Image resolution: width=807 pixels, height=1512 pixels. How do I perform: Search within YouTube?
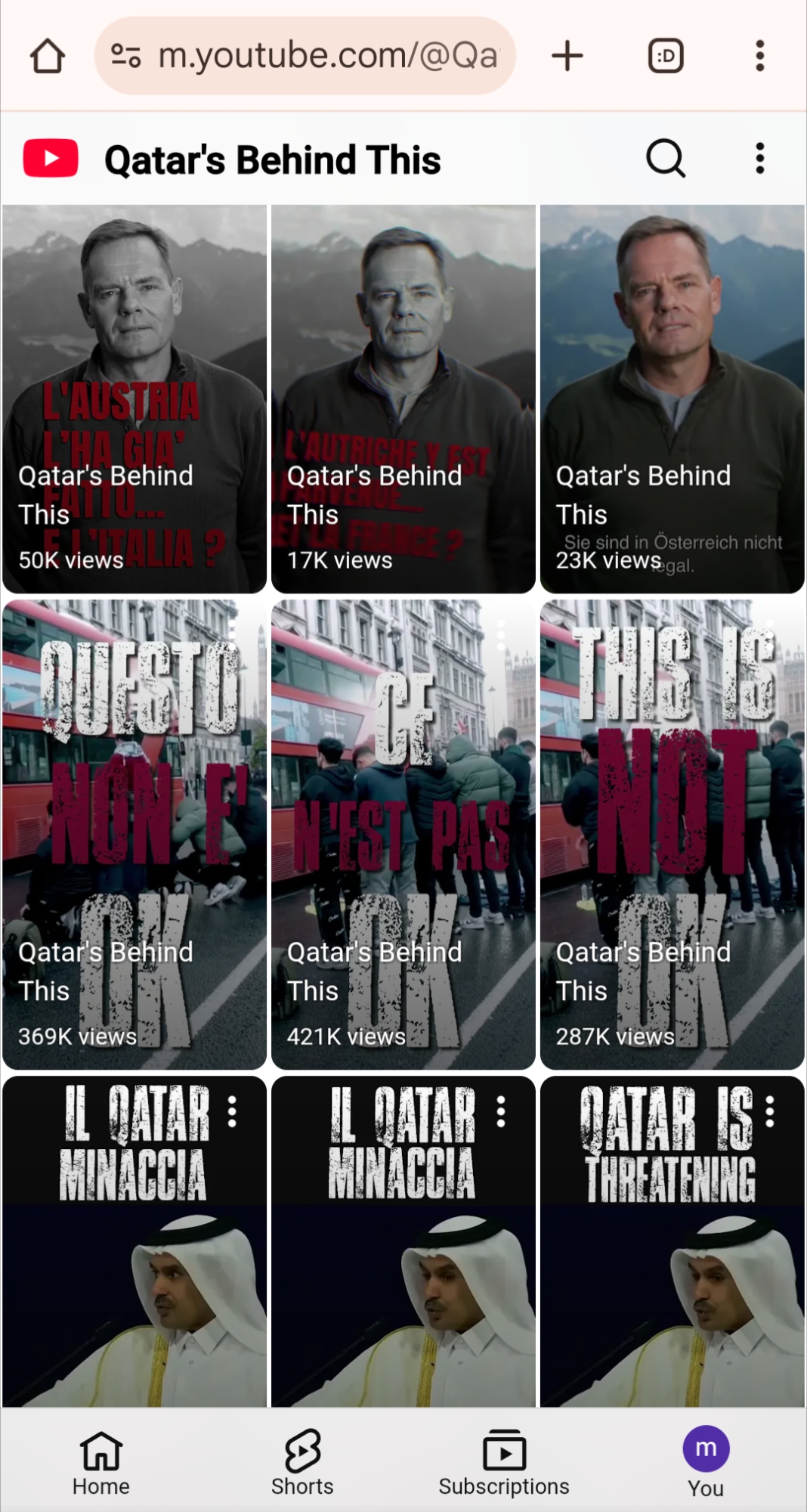coord(666,159)
